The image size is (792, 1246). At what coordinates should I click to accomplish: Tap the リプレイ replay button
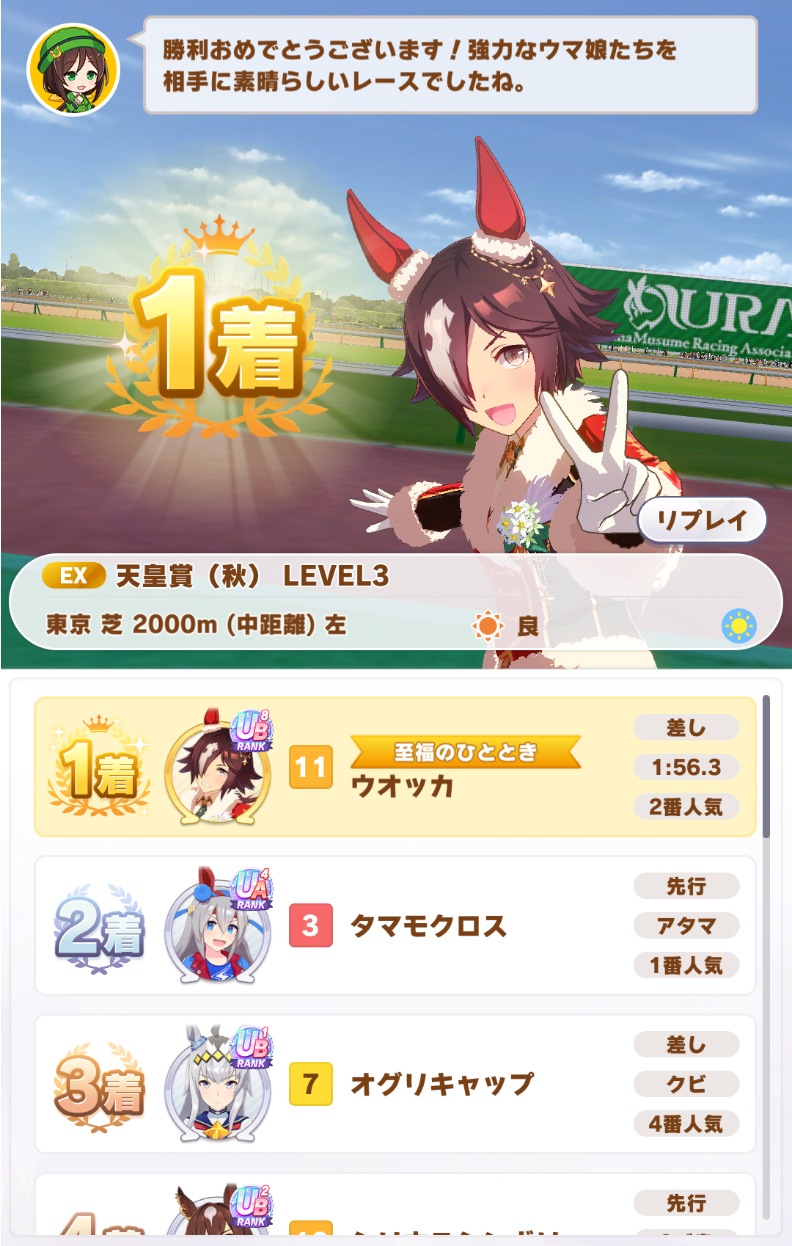click(x=701, y=520)
